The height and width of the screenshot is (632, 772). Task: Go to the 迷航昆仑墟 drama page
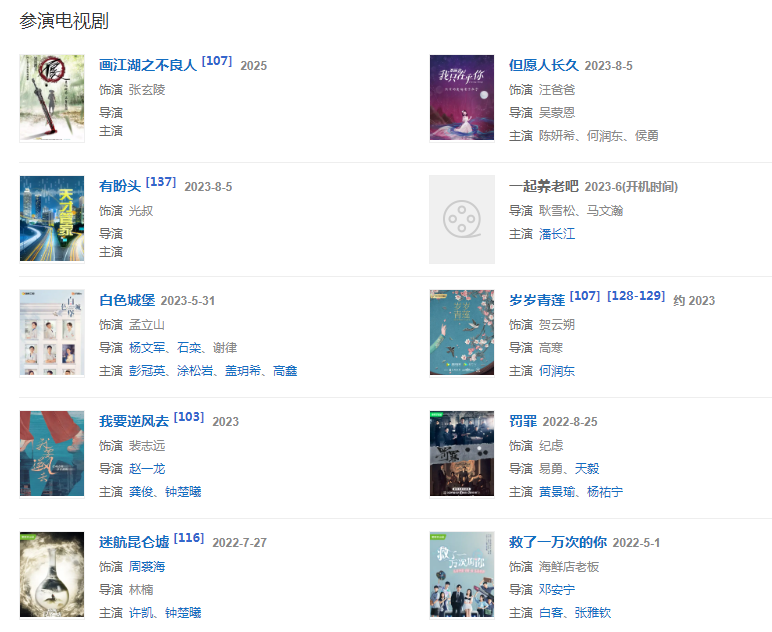click(134, 542)
